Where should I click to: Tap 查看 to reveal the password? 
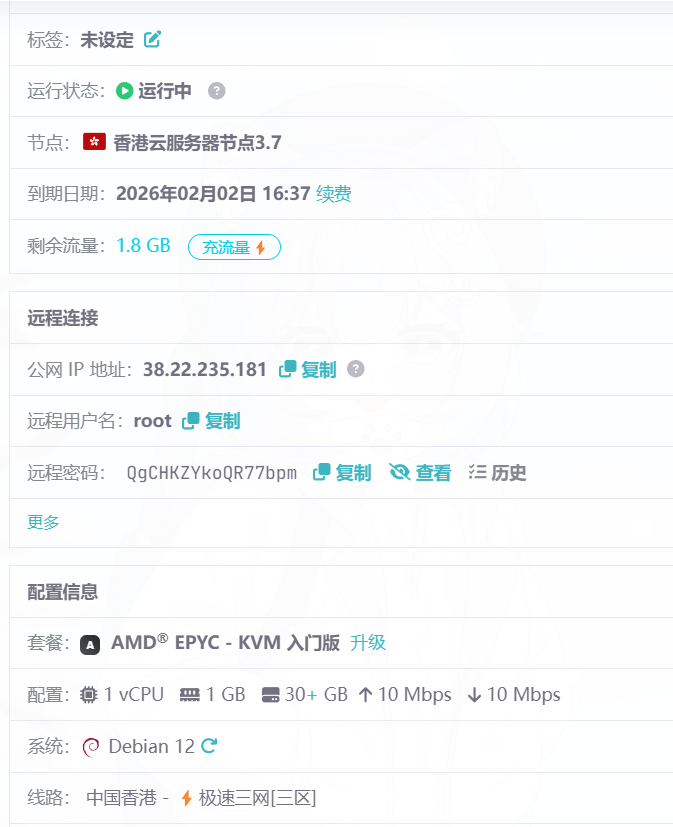(x=421, y=473)
